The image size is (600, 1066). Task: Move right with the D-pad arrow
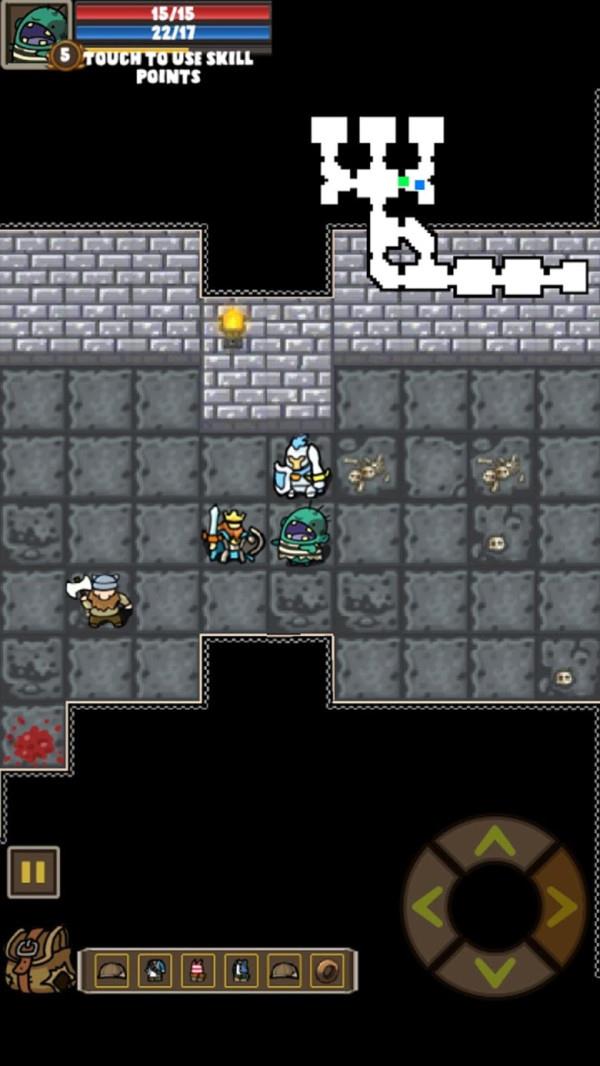coord(559,907)
